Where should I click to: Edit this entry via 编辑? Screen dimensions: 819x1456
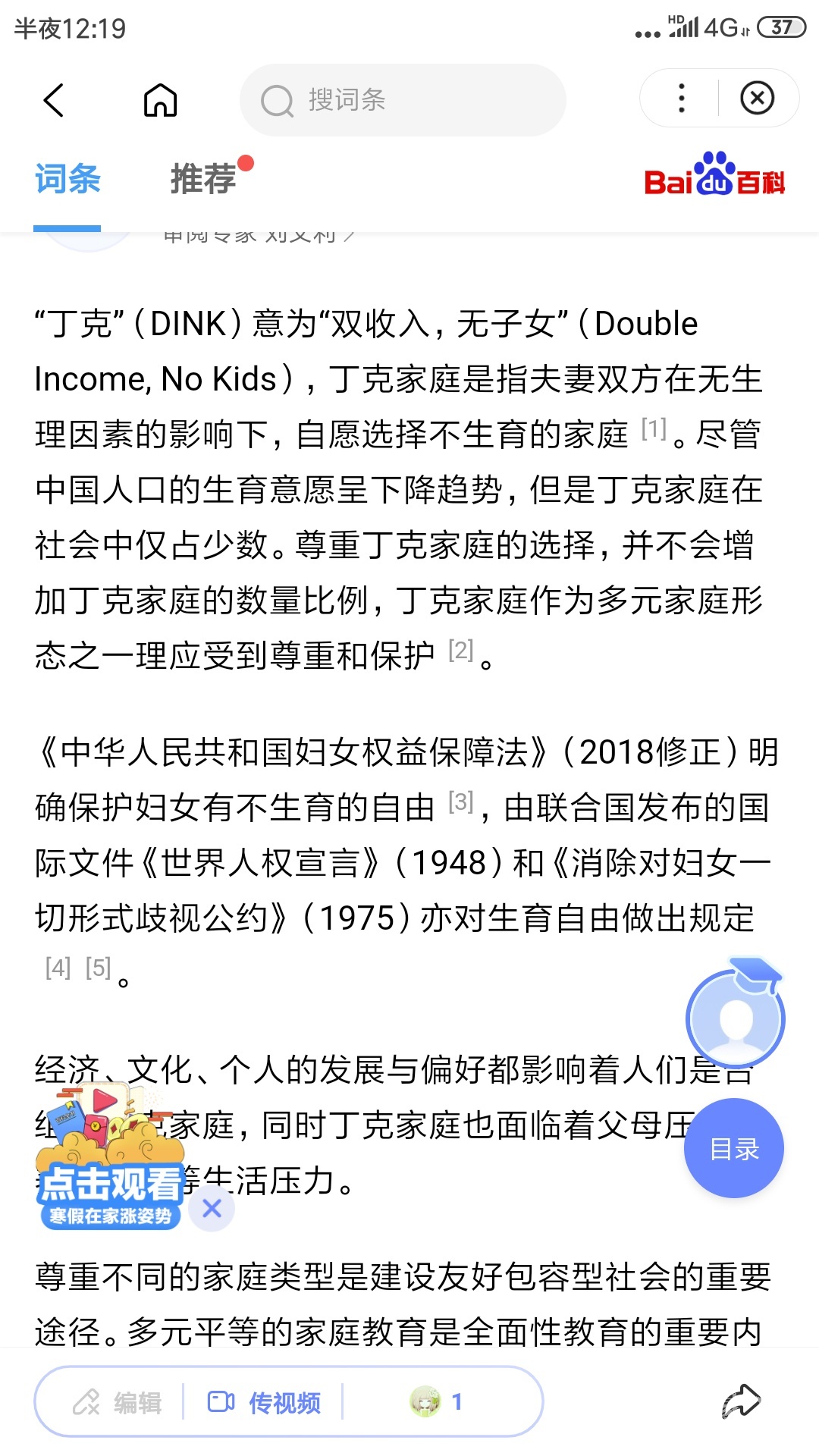(118, 1402)
